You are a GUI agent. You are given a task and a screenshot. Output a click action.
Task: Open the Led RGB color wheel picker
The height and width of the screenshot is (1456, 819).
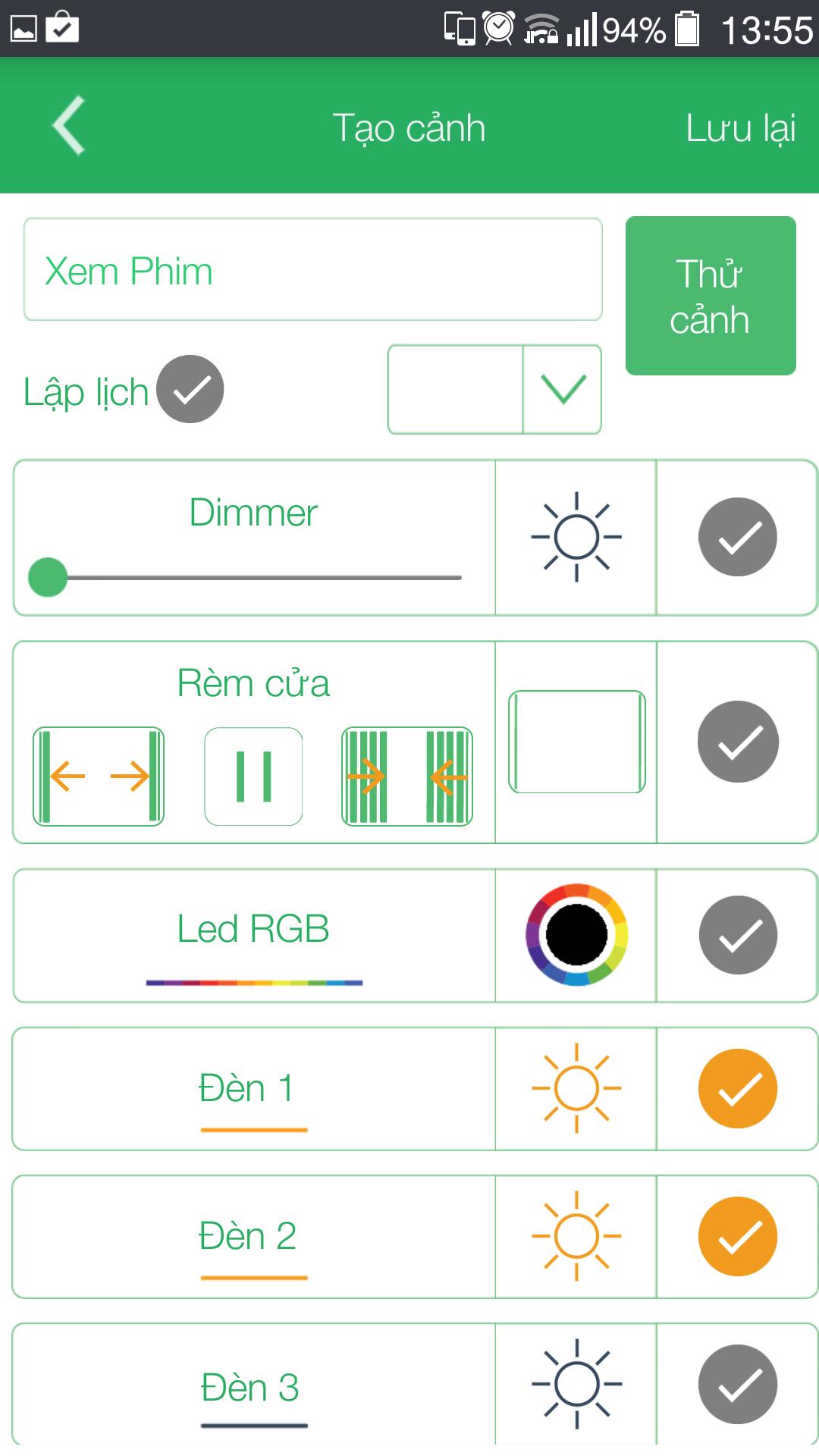click(576, 935)
